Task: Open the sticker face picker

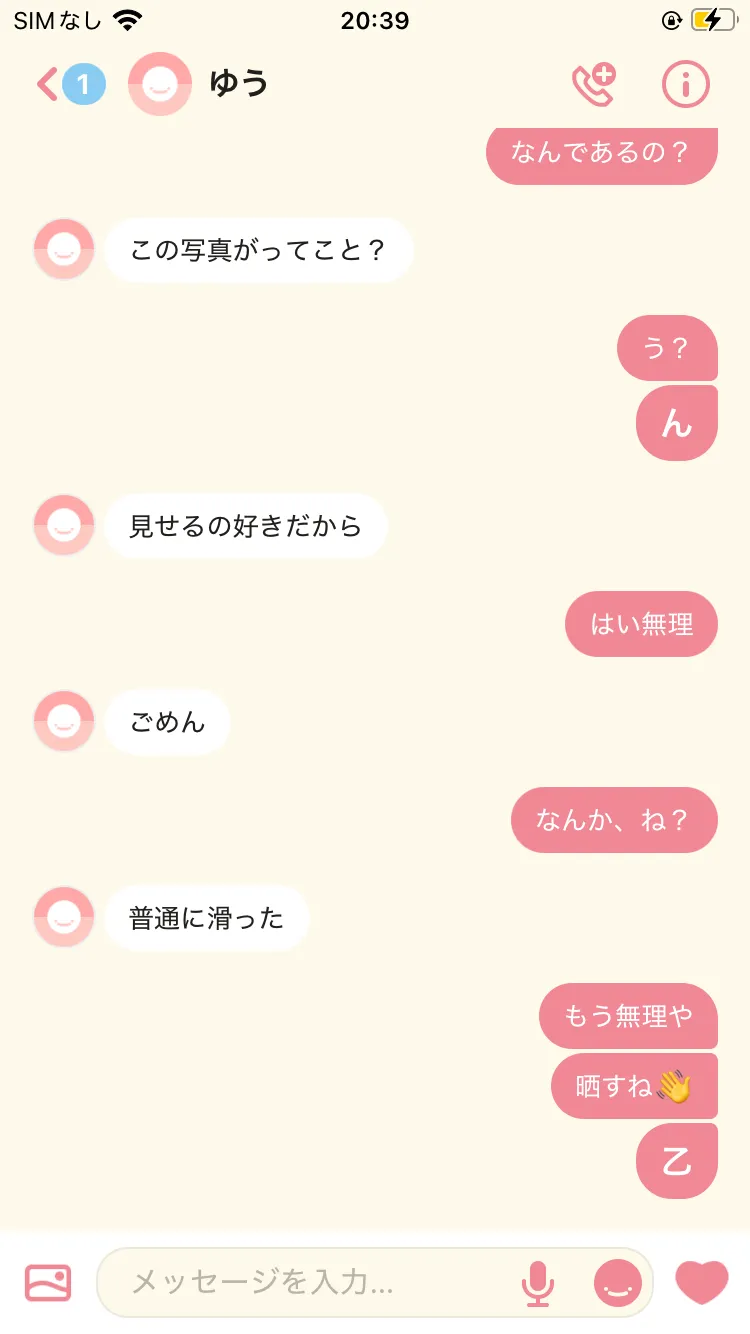Action: point(618,1282)
